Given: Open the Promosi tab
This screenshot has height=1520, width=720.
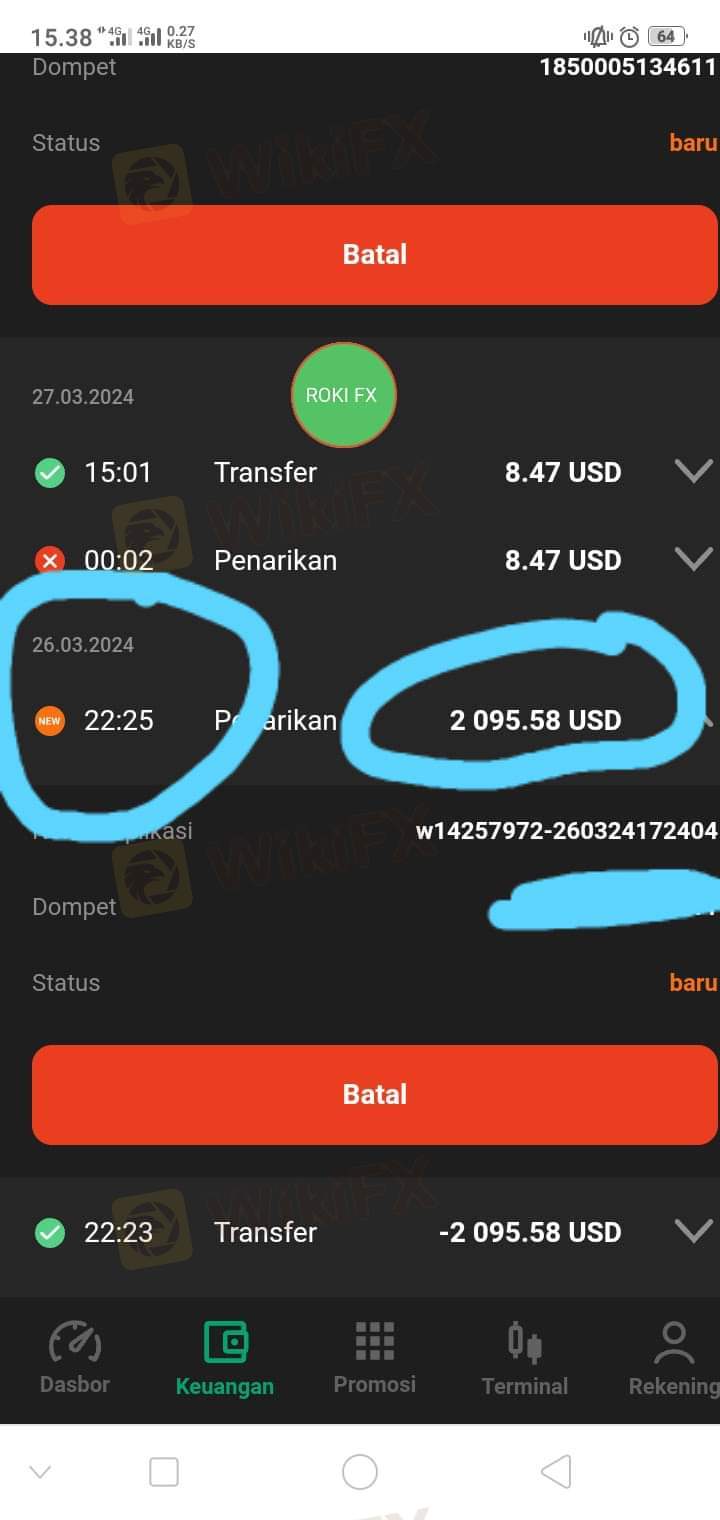Looking at the screenshot, I should (x=375, y=1358).
